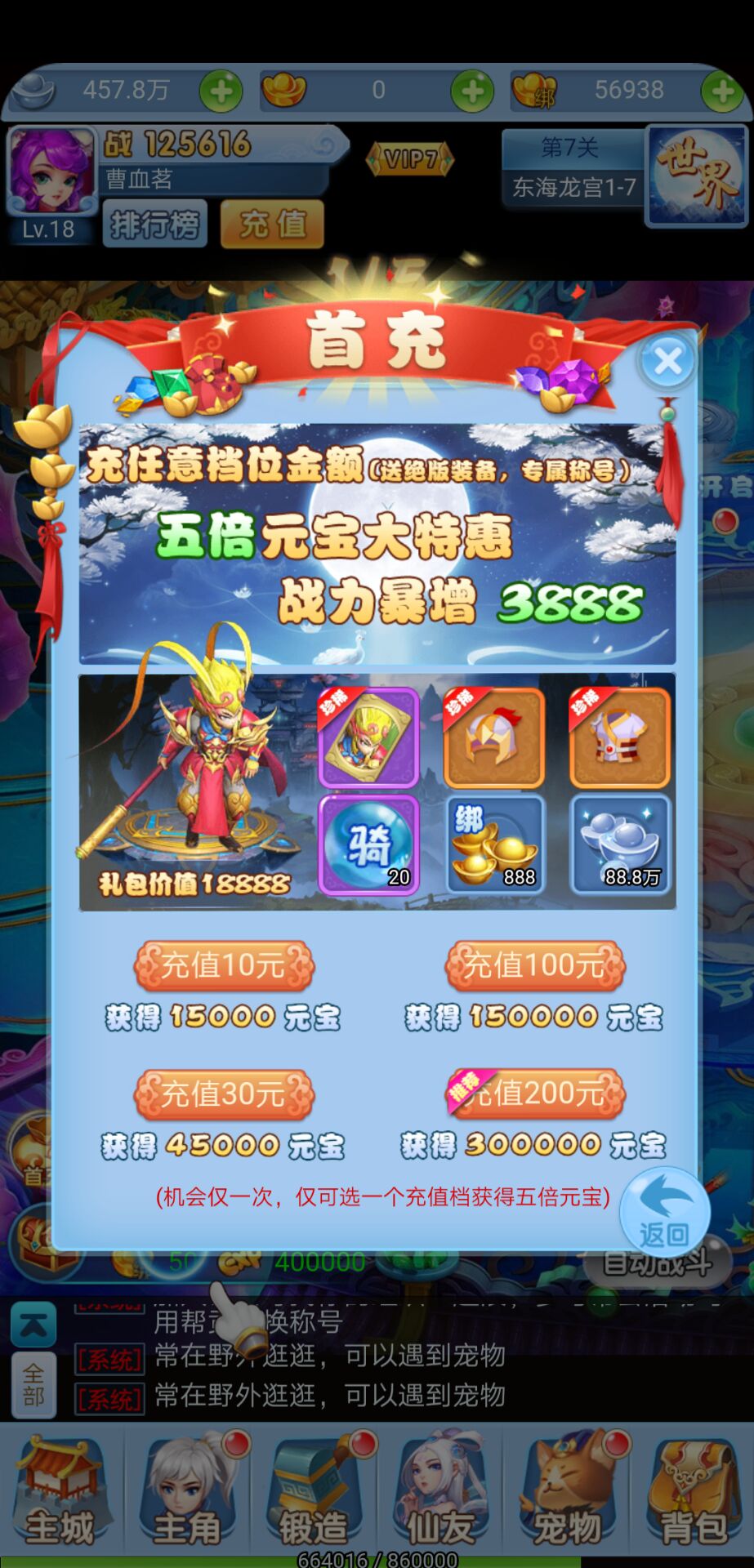Open the 背包 backpack tab

[694, 1493]
